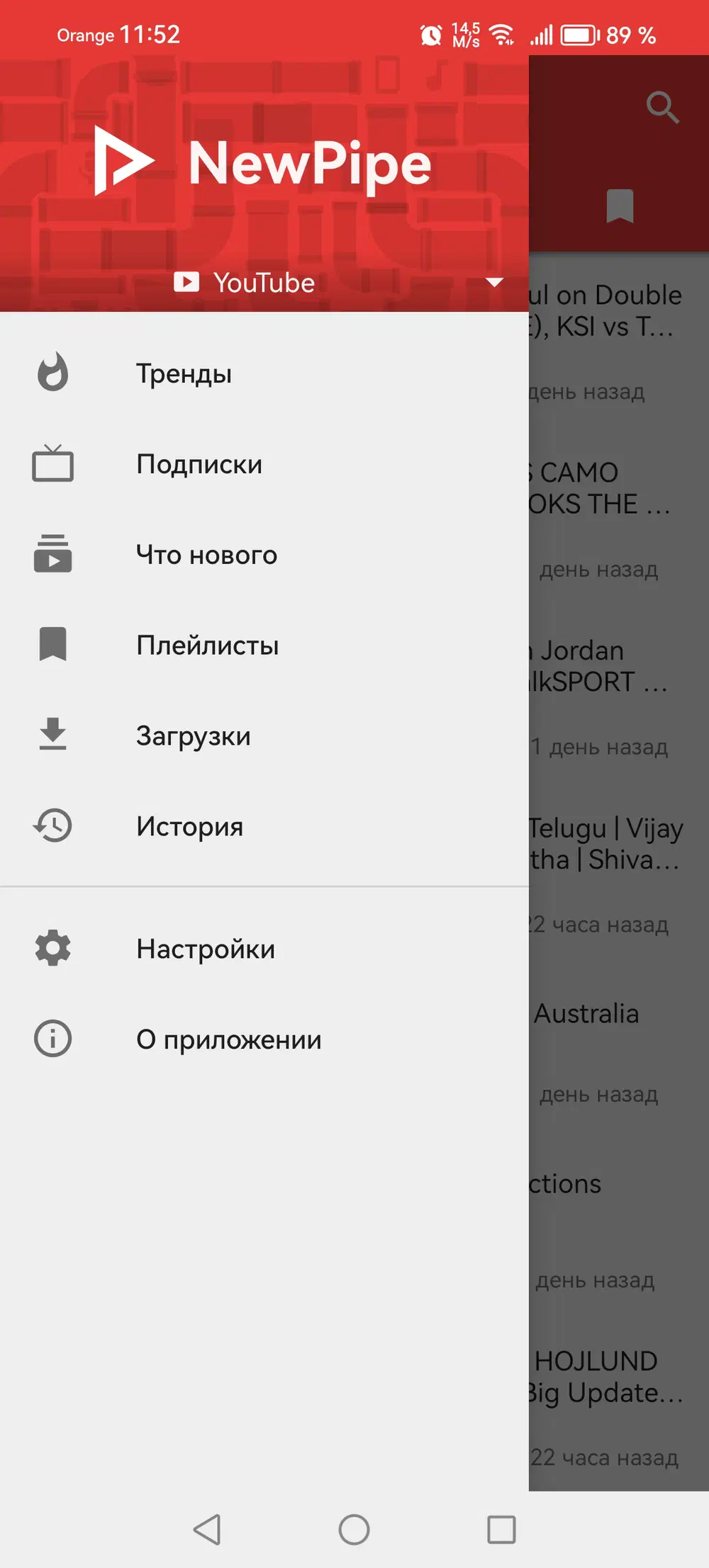This screenshot has width=709, height=1568.
Task: Open the bookmark tab icon
Action: coord(620,206)
